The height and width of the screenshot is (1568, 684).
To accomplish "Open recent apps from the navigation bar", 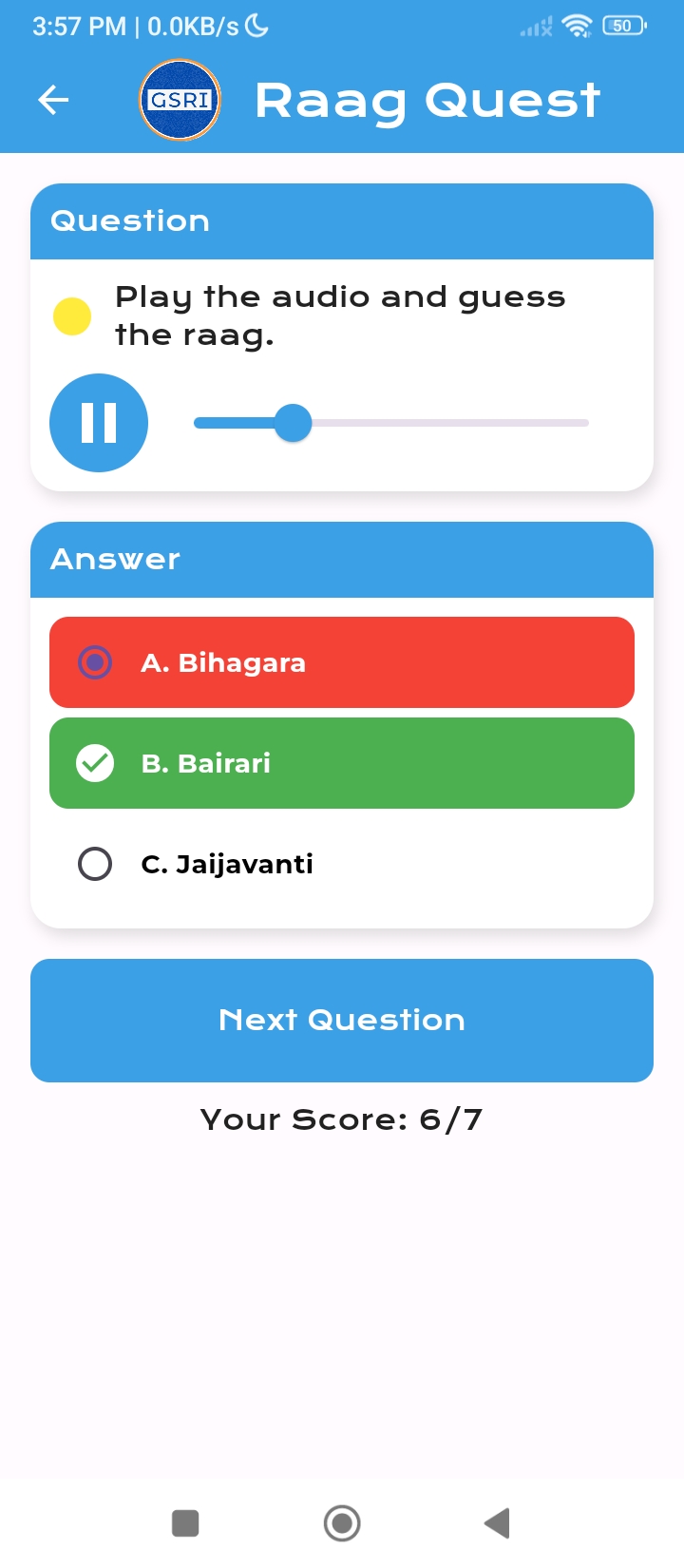I will coord(185,1523).
